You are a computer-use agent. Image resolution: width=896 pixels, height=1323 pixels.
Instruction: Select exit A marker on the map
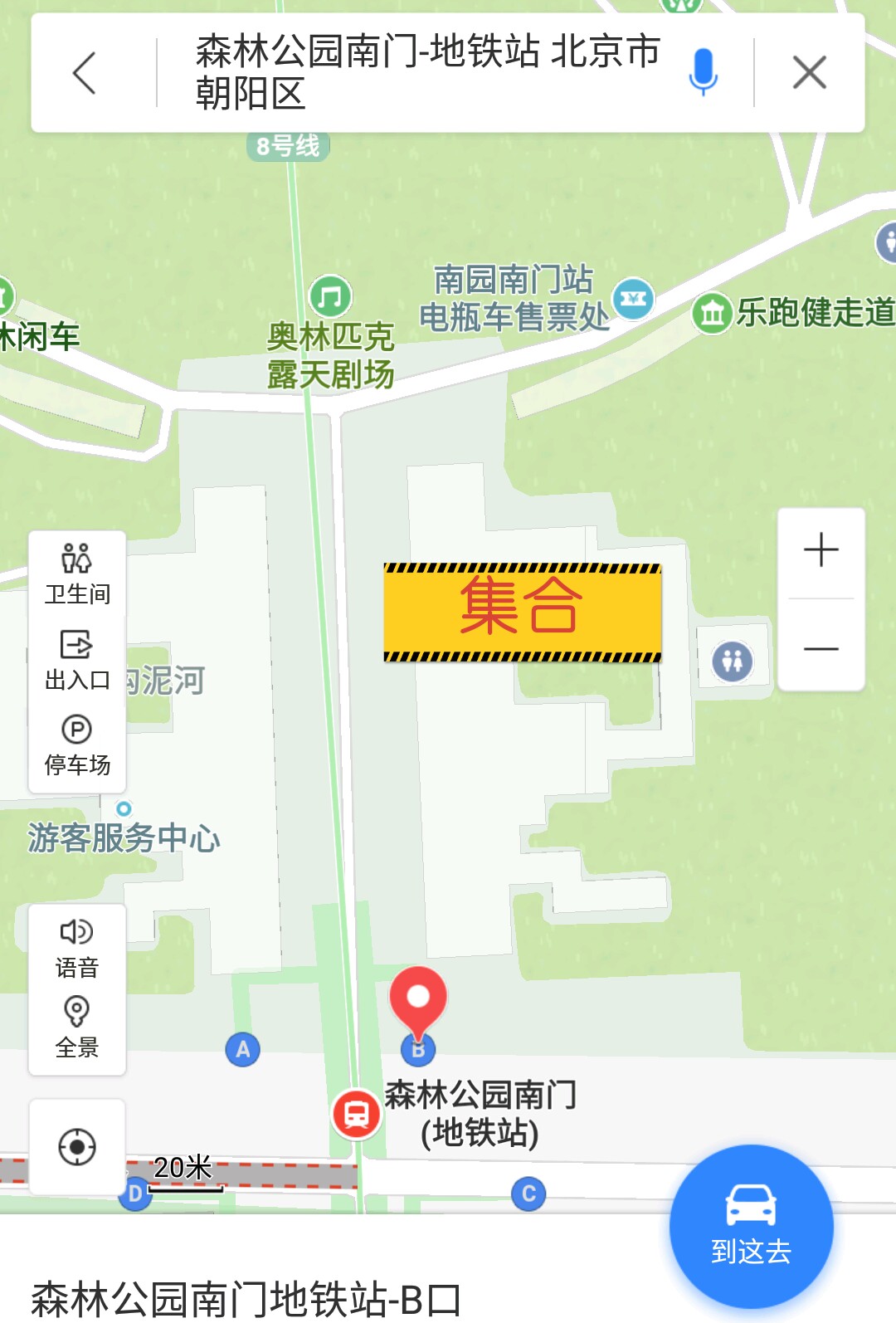click(243, 1050)
